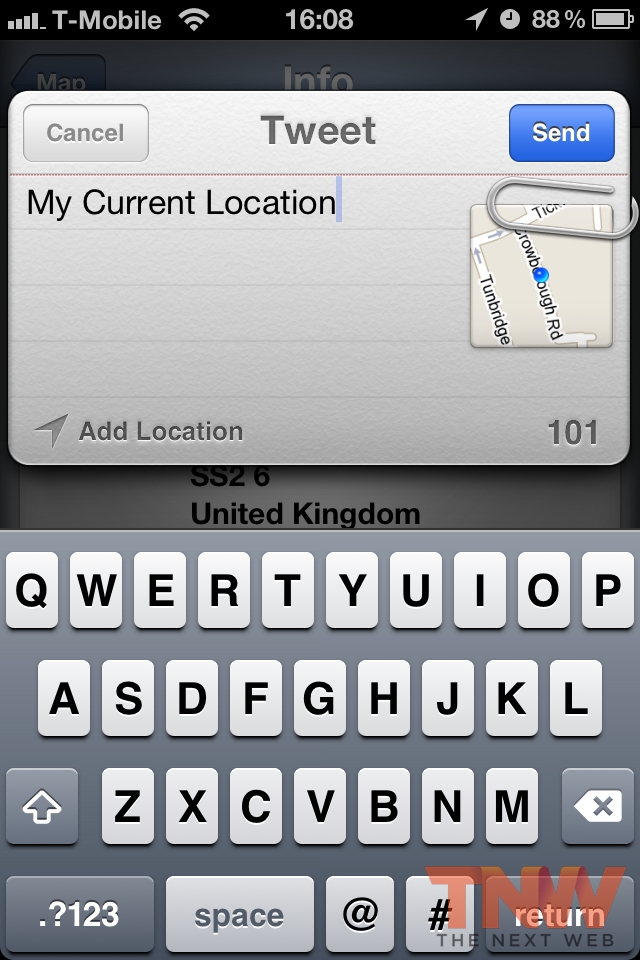This screenshot has width=640, height=960.
Task: Tap the backspace key on keyboard
Action: [598, 806]
